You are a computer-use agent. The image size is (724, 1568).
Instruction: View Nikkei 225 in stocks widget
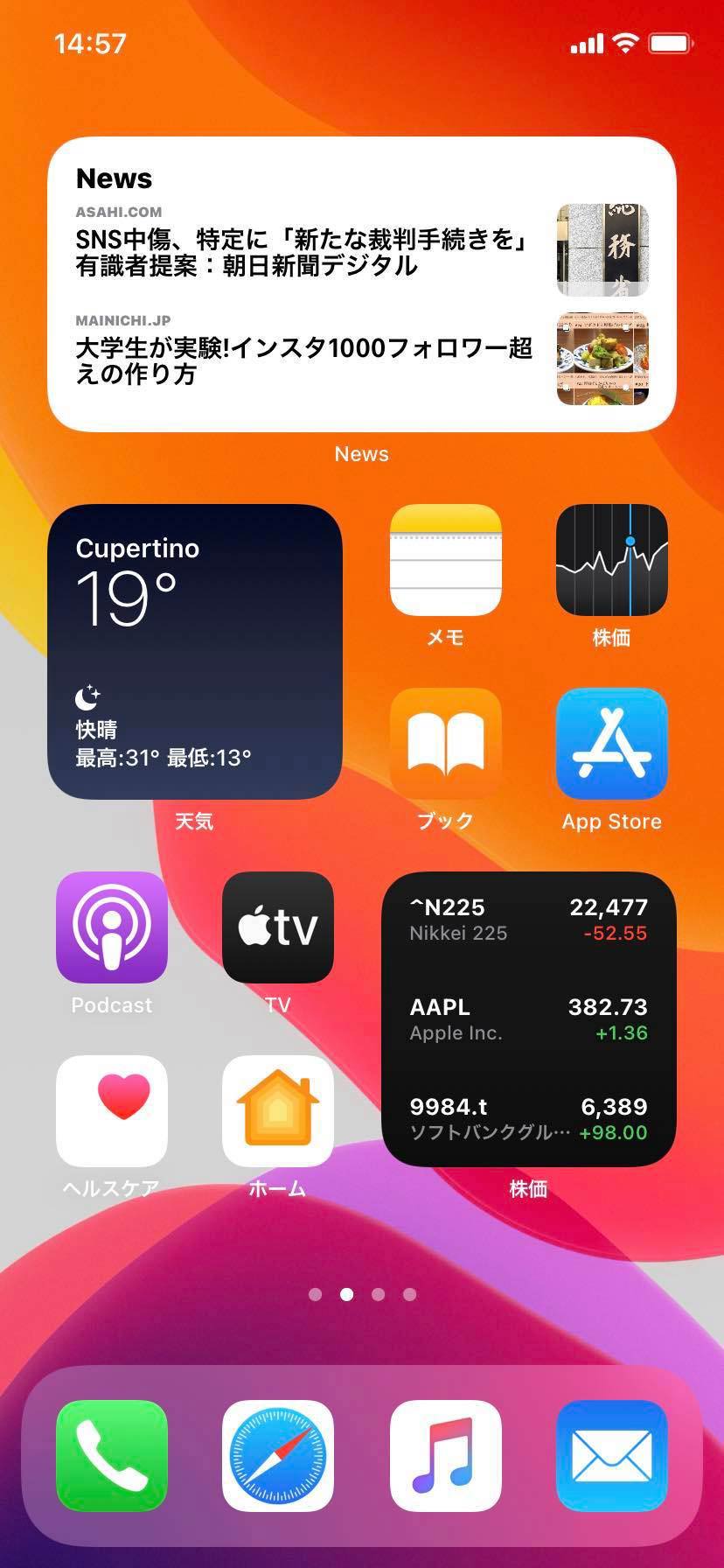point(528,920)
